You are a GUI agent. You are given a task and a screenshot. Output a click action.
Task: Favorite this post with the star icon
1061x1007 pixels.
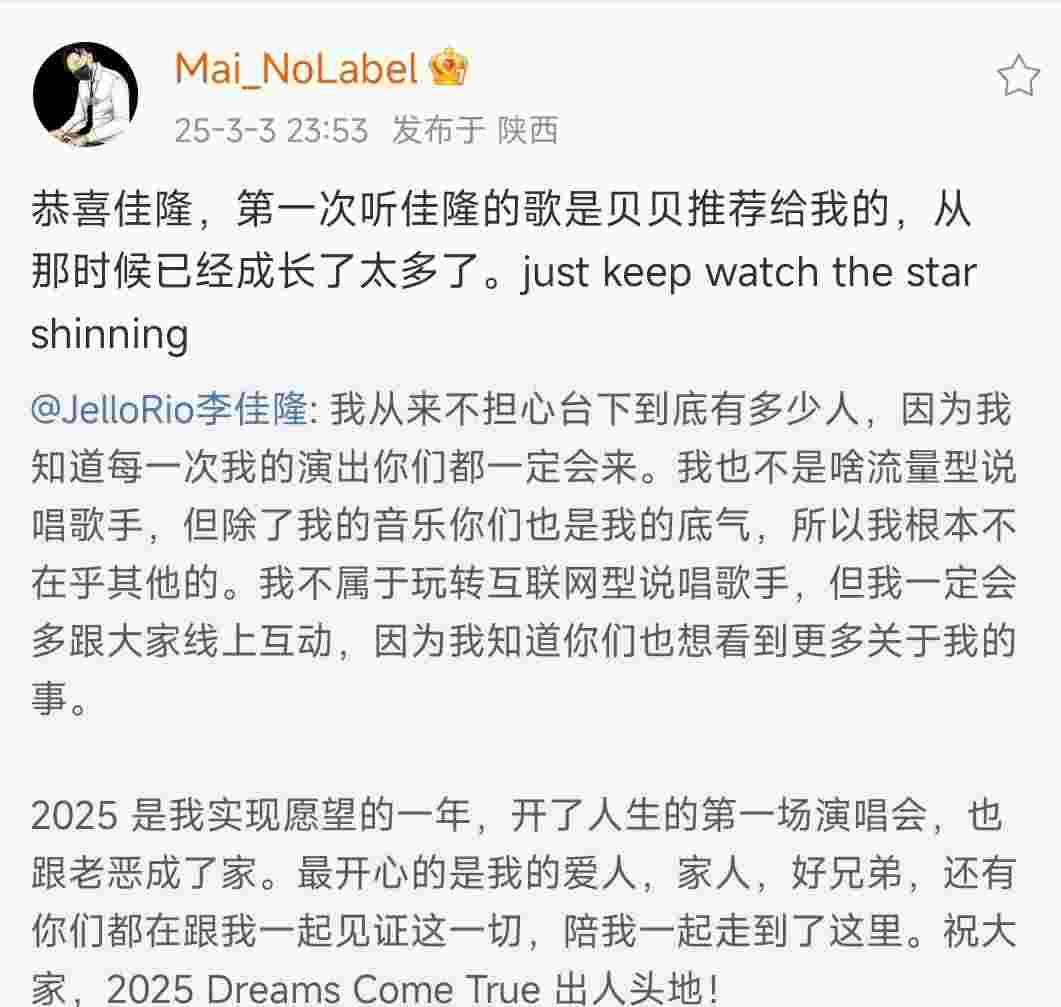1018,76
